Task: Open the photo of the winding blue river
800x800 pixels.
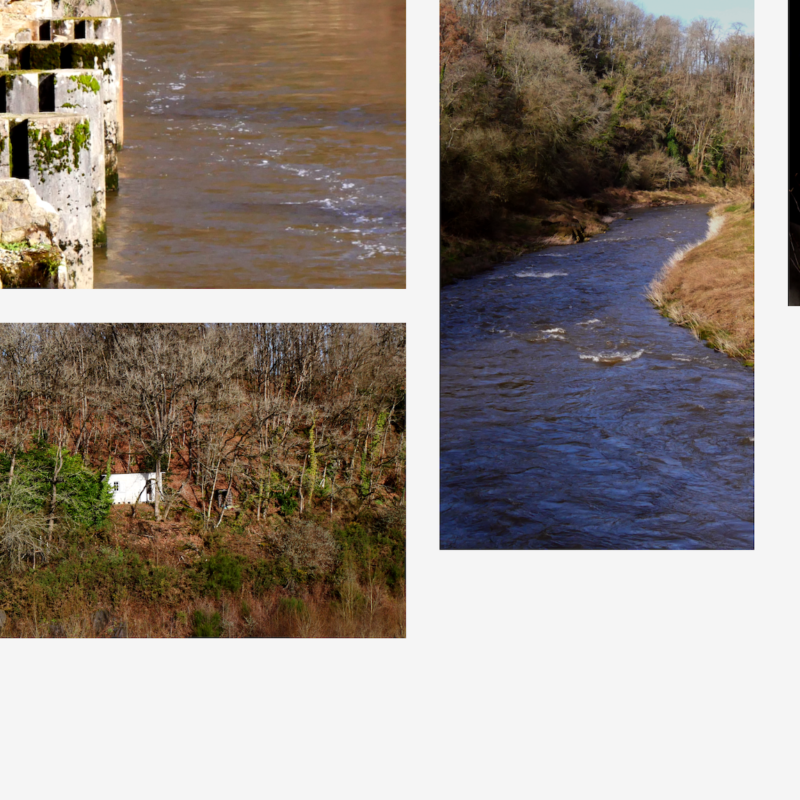Action: tap(596, 274)
